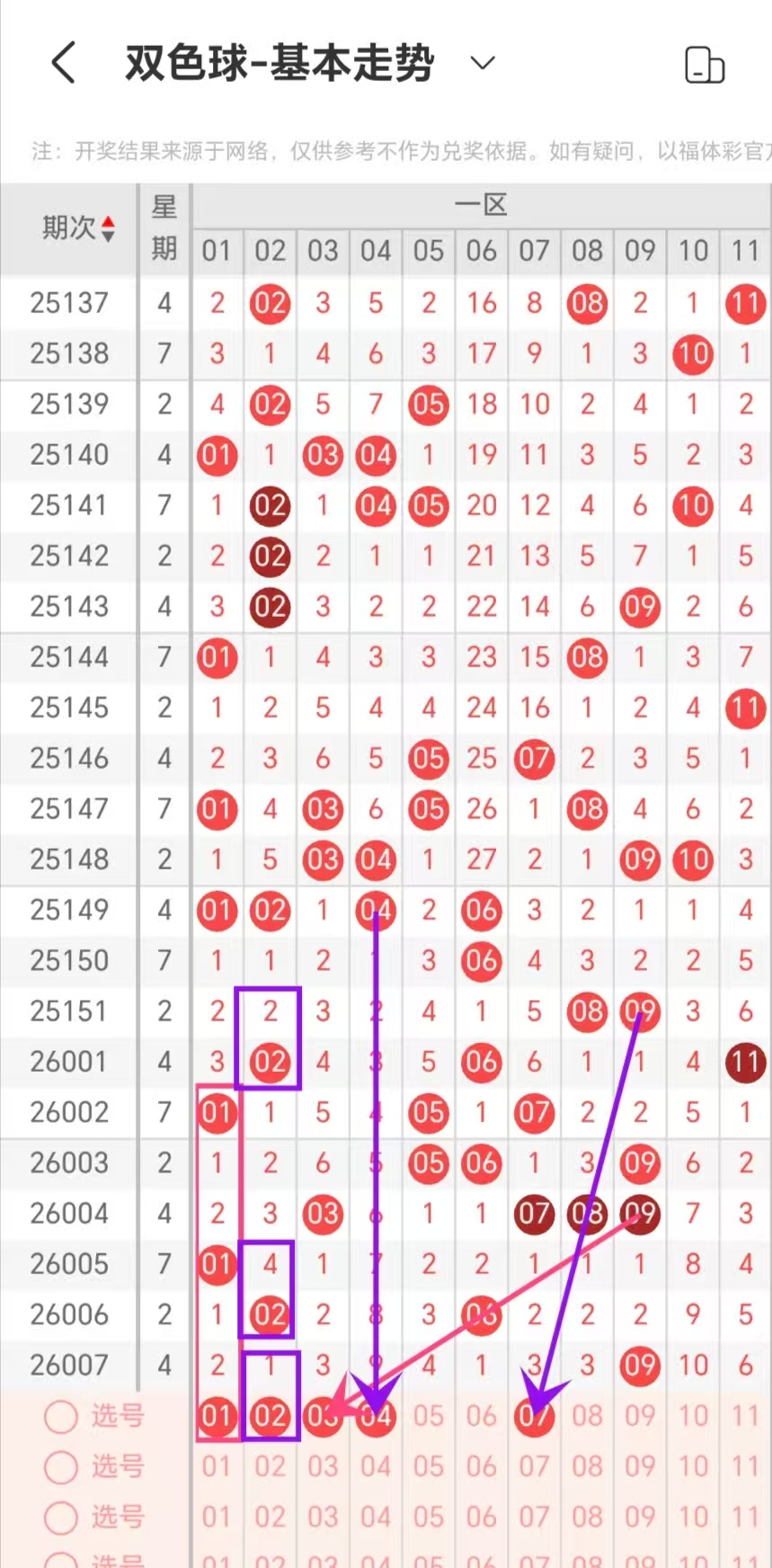Viewport: 772px width, 1568px height.
Task: Pick number 08 in the first 选号 row
Action: [587, 1416]
